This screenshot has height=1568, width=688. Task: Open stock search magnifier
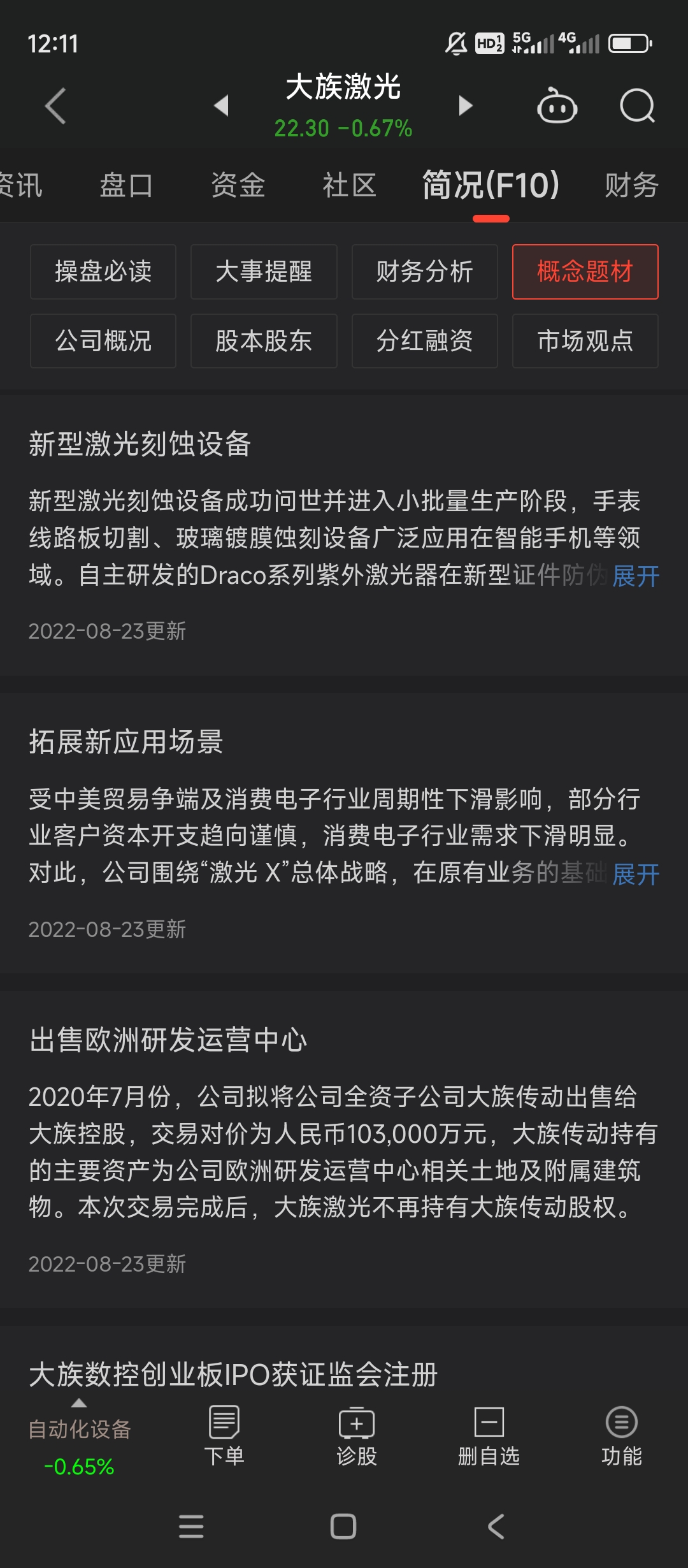click(637, 105)
